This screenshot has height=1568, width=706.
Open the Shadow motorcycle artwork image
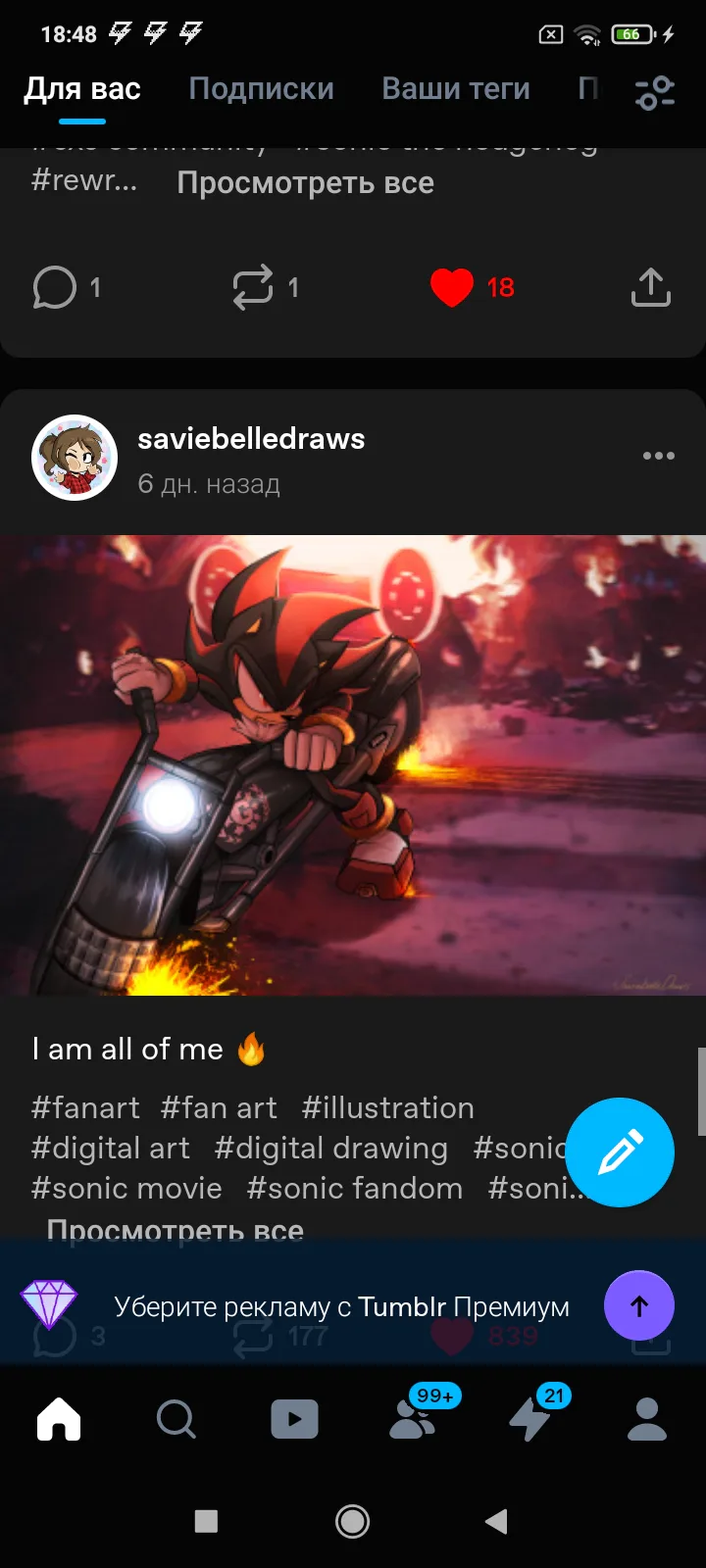tap(353, 765)
